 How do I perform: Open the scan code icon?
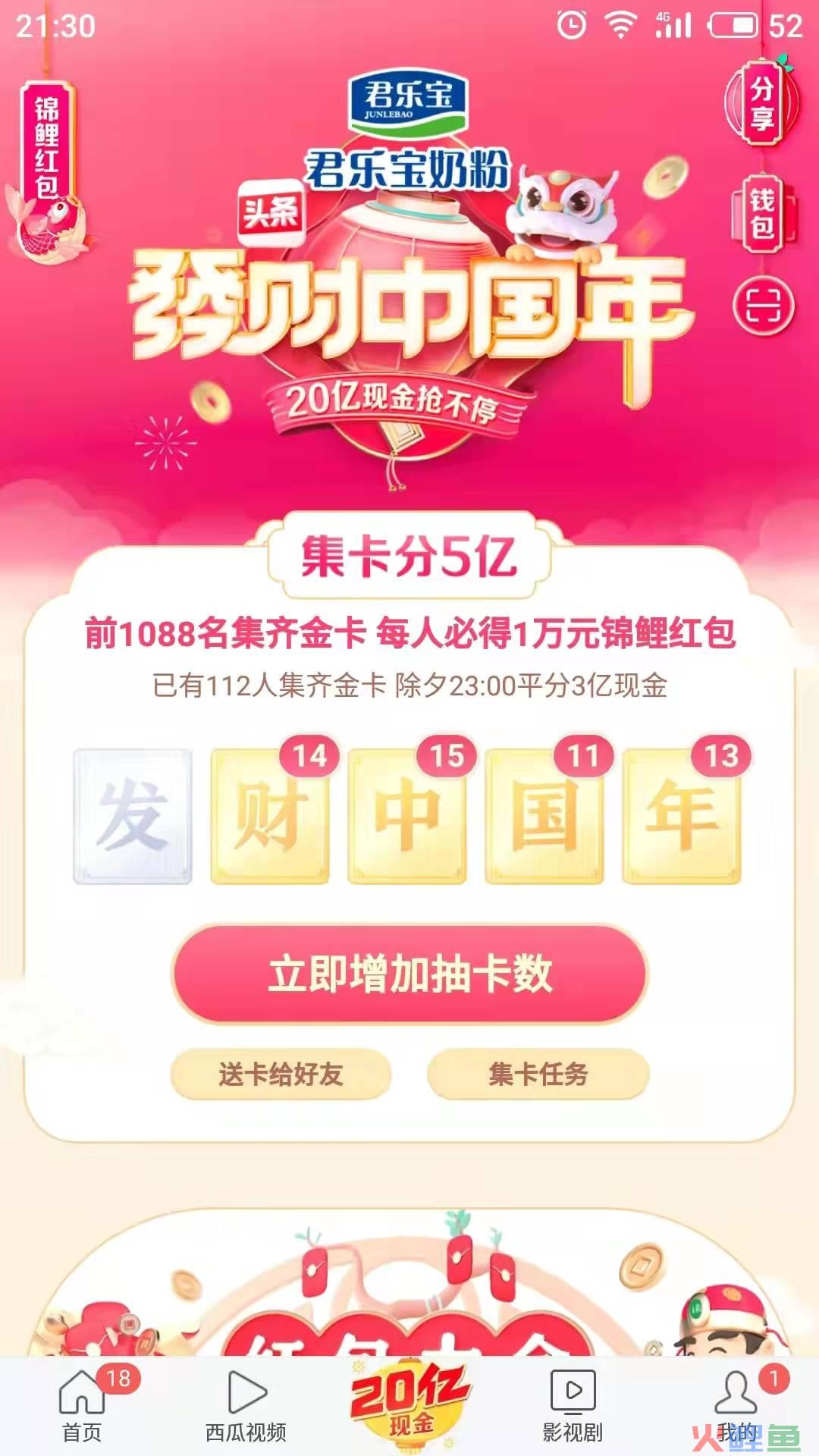coord(763,306)
